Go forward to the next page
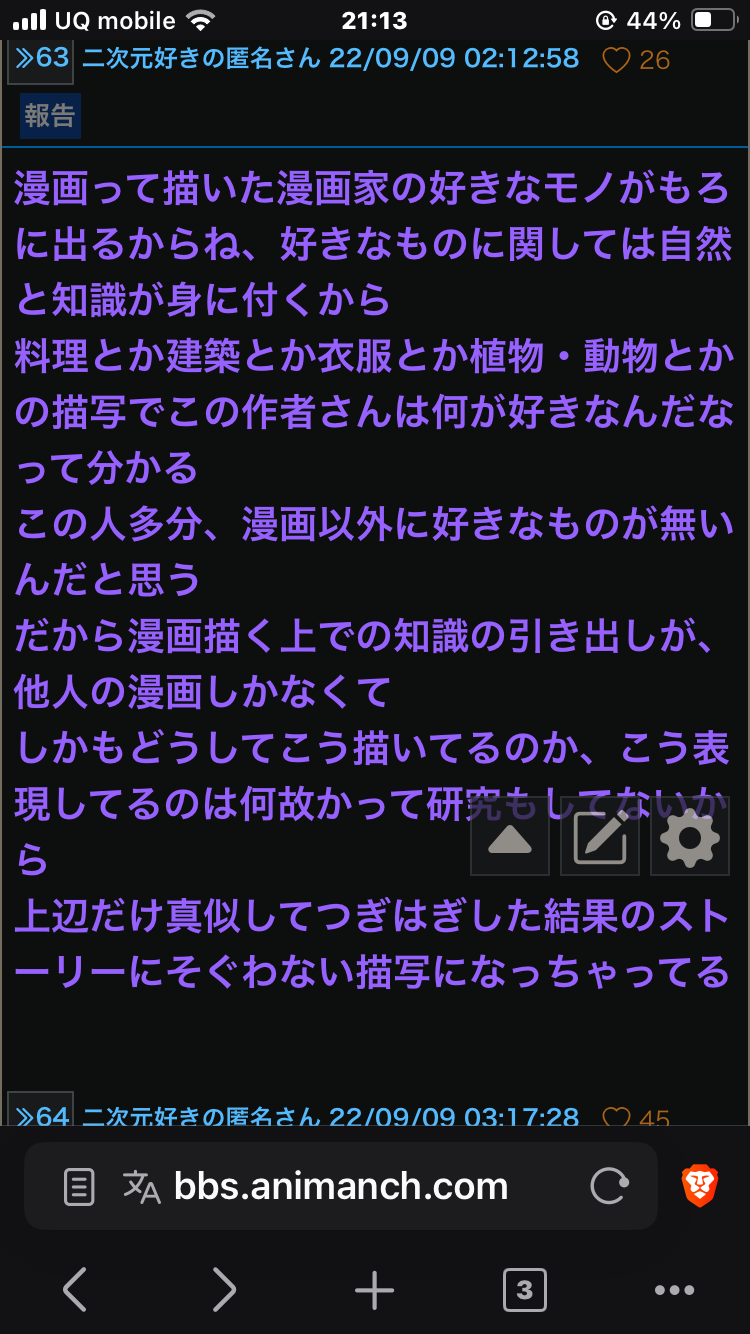Screen dimensions: 750x1334 tap(225, 1290)
